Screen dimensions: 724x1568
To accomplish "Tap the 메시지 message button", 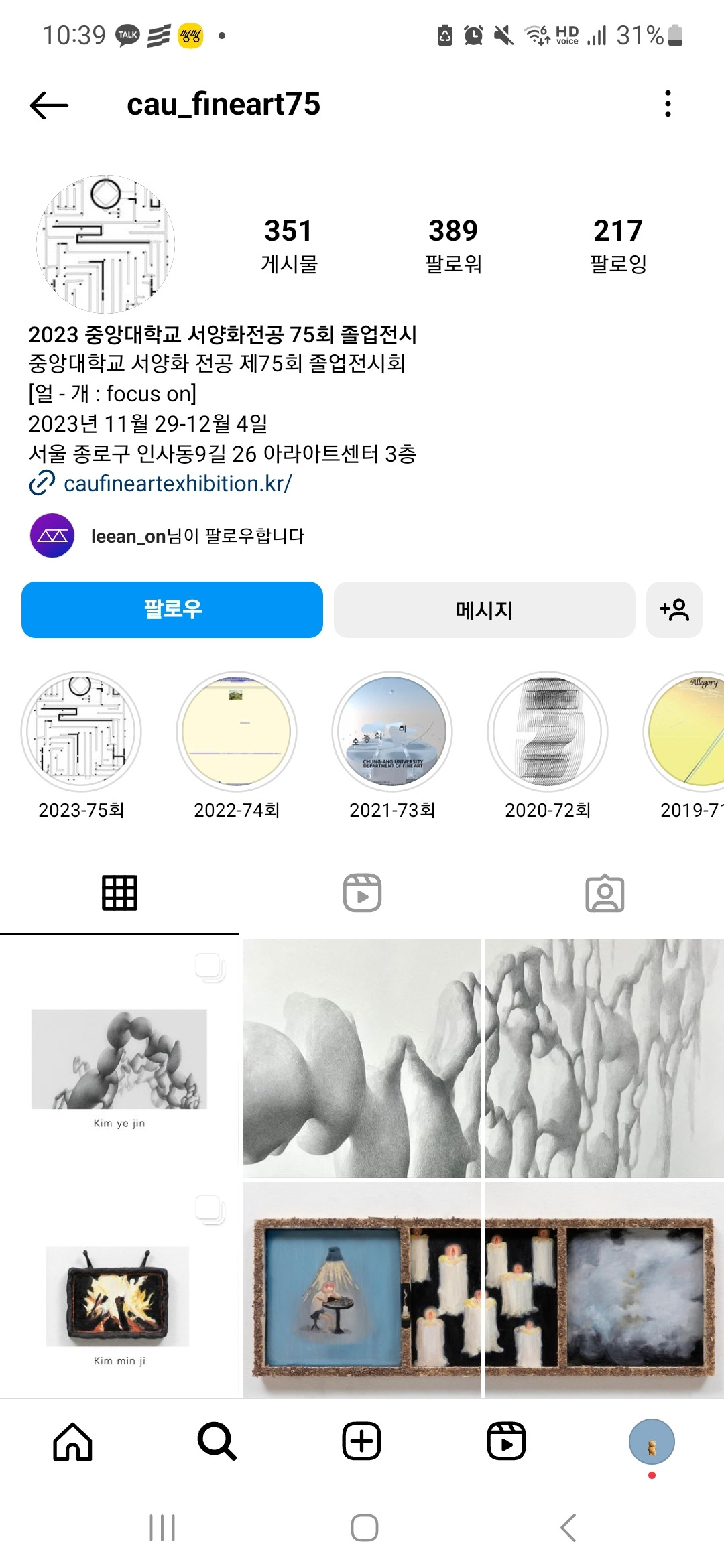I will [x=484, y=609].
